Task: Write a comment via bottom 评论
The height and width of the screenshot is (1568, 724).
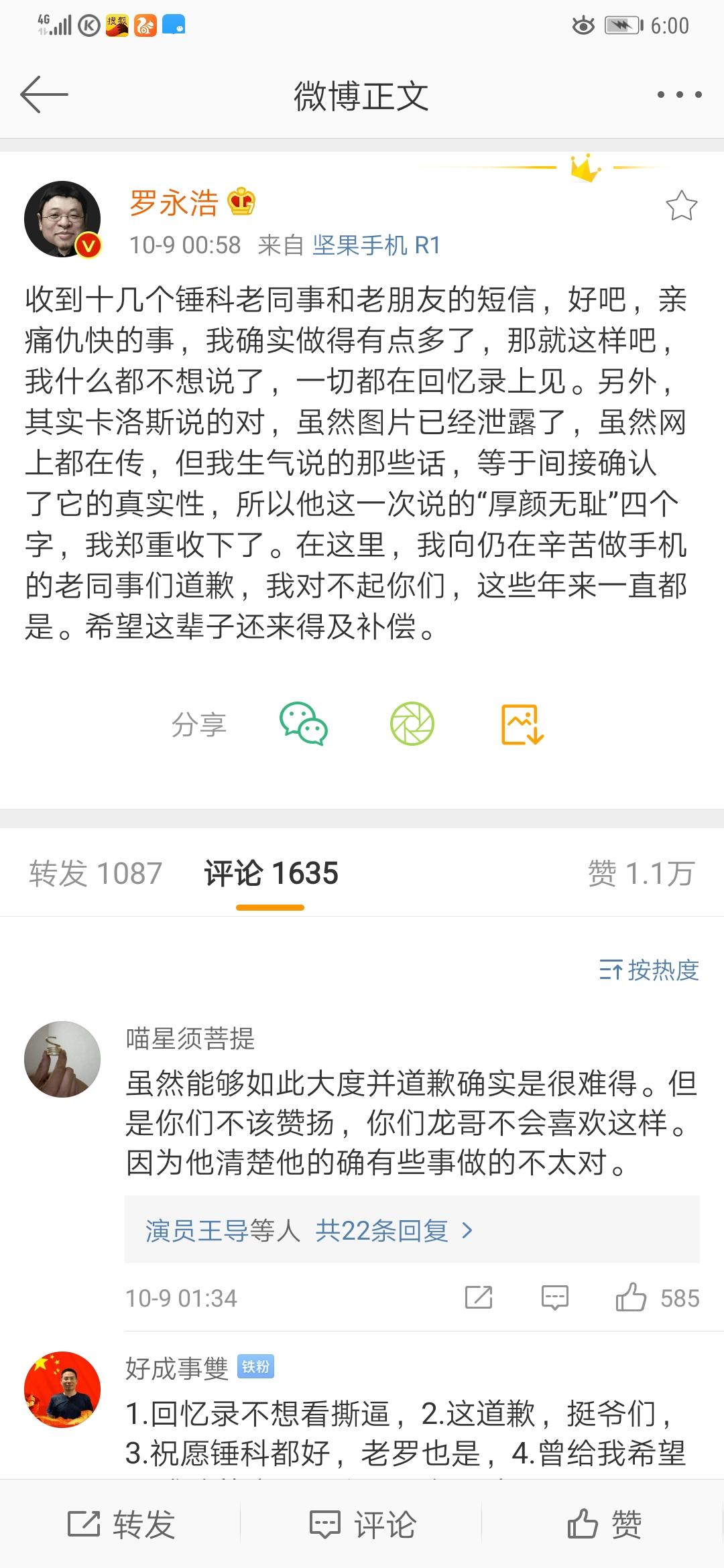Action: 362,1525
